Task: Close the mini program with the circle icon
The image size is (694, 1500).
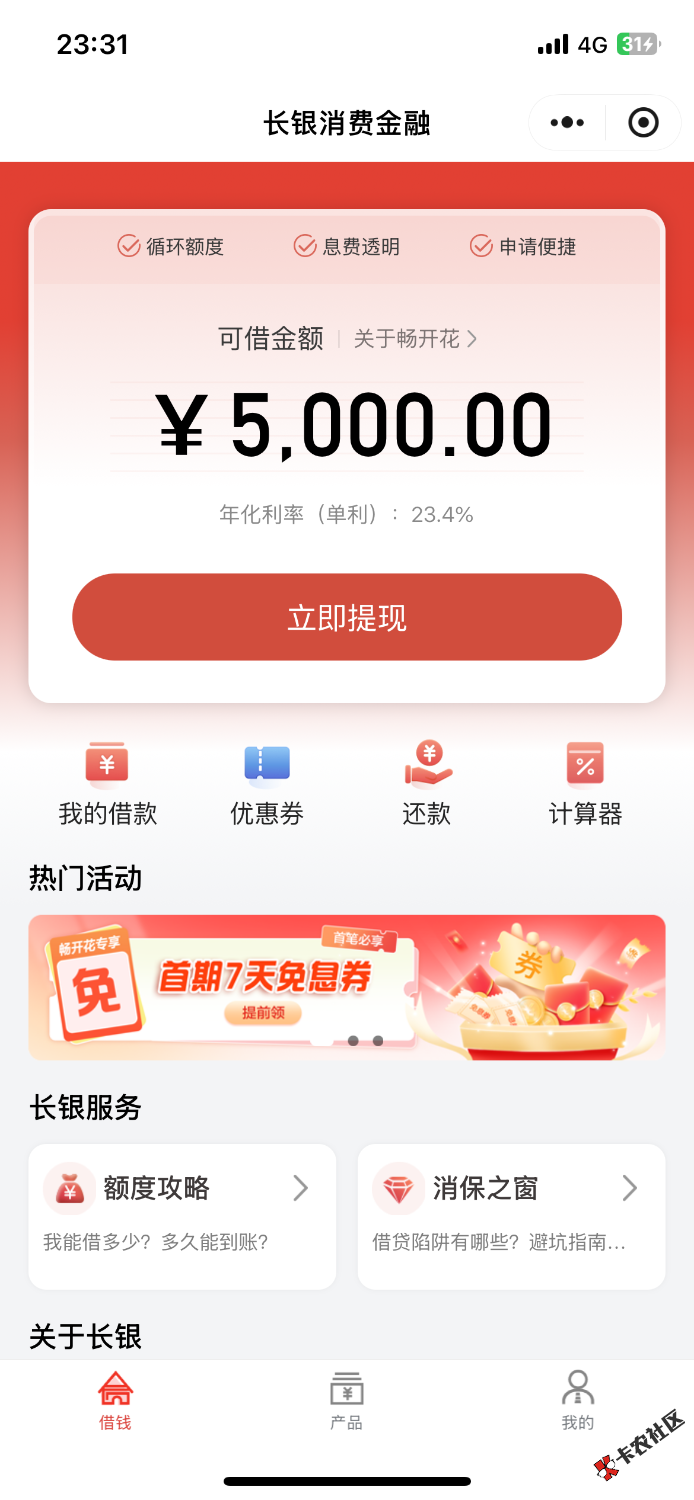Action: pyautogui.click(x=643, y=123)
